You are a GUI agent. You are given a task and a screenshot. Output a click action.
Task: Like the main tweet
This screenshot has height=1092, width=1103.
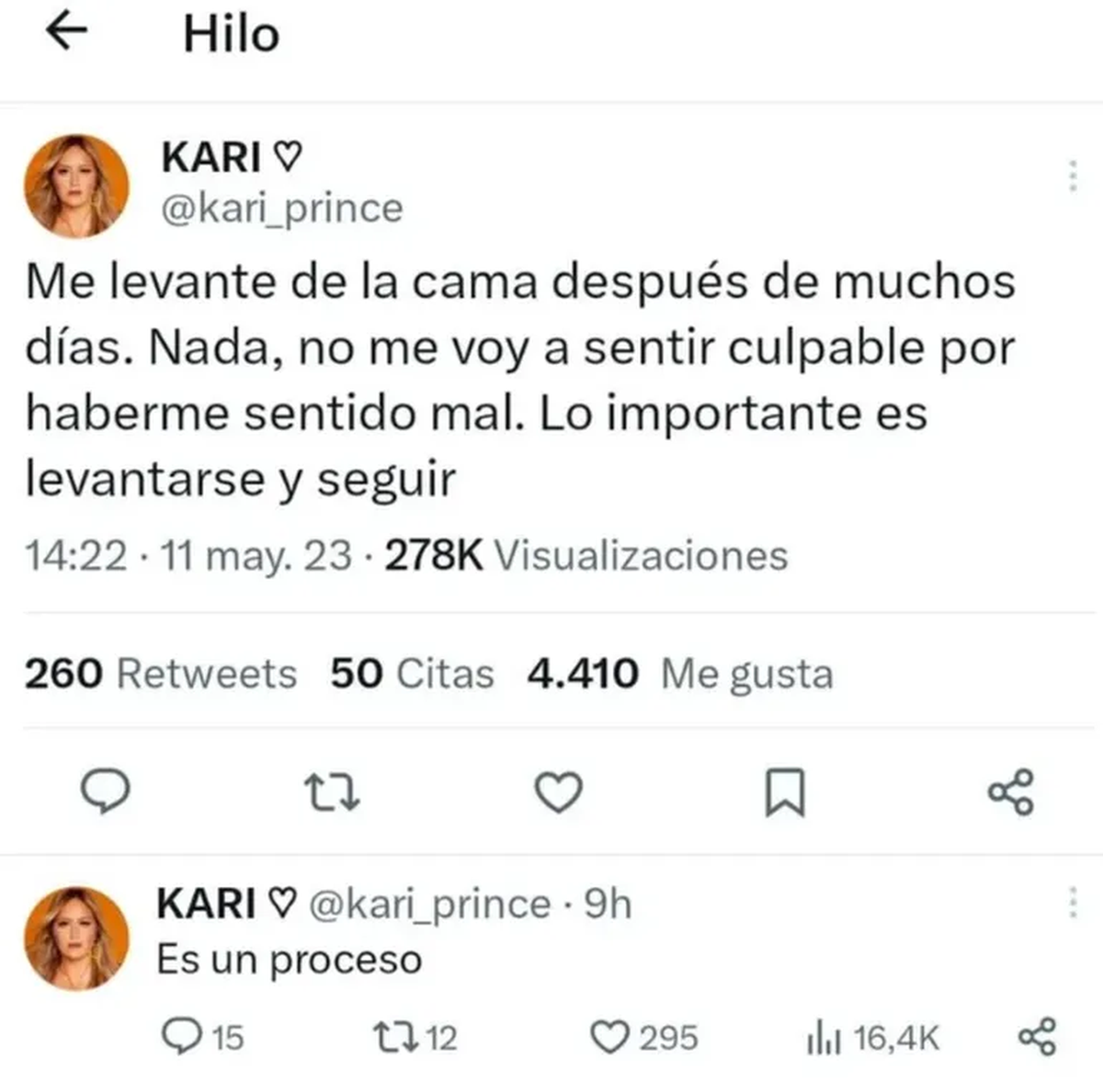click(x=559, y=791)
